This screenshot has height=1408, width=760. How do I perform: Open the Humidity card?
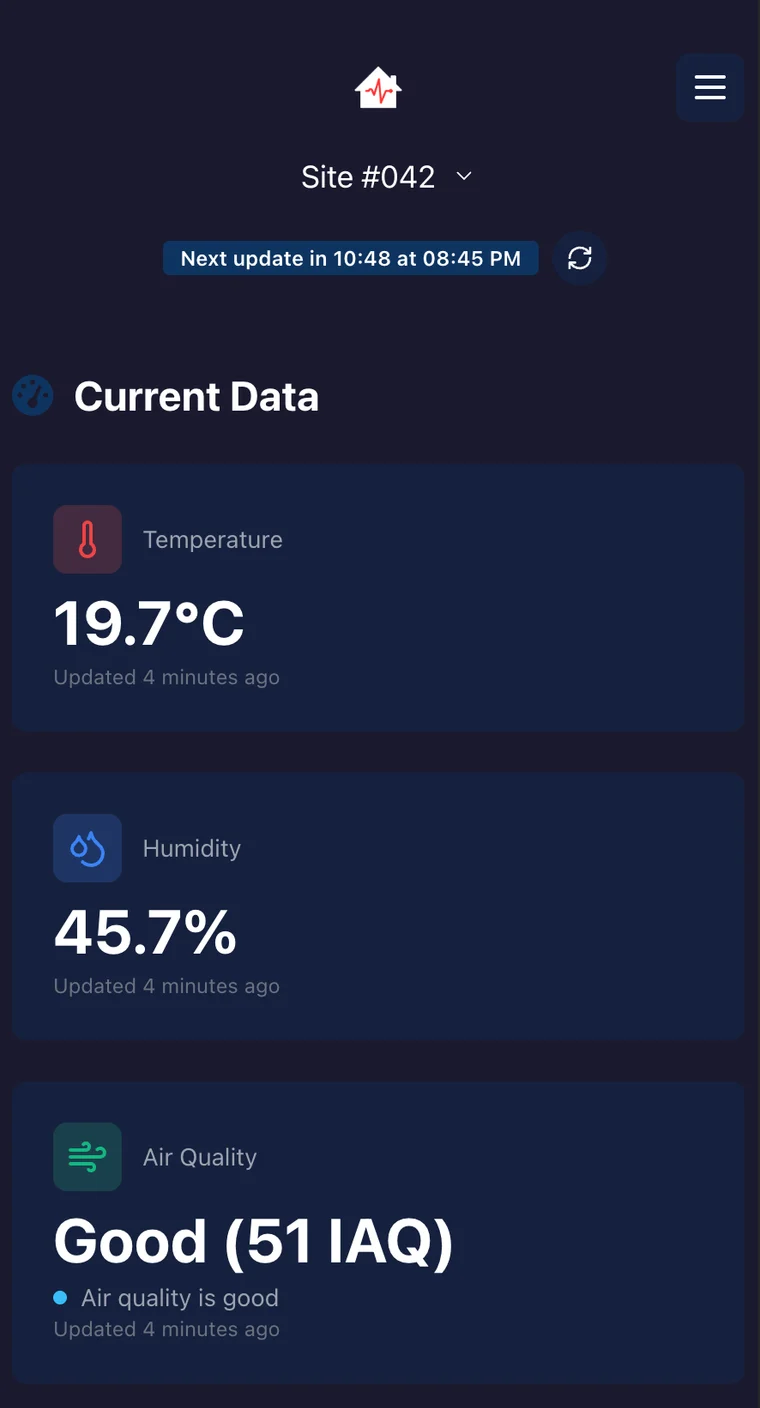tap(378, 906)
